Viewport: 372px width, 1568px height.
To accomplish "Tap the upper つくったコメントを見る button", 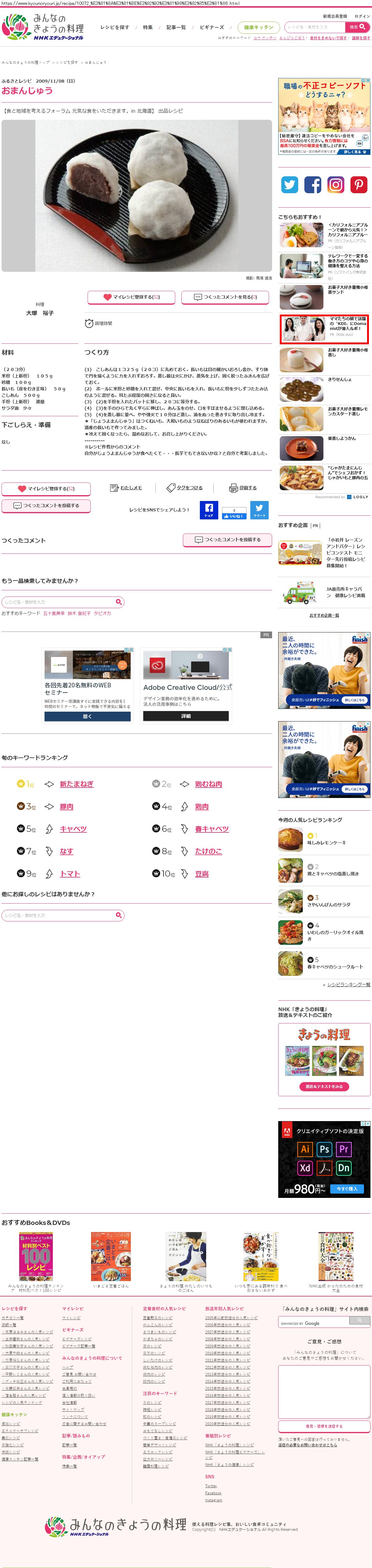I will 225,297.
